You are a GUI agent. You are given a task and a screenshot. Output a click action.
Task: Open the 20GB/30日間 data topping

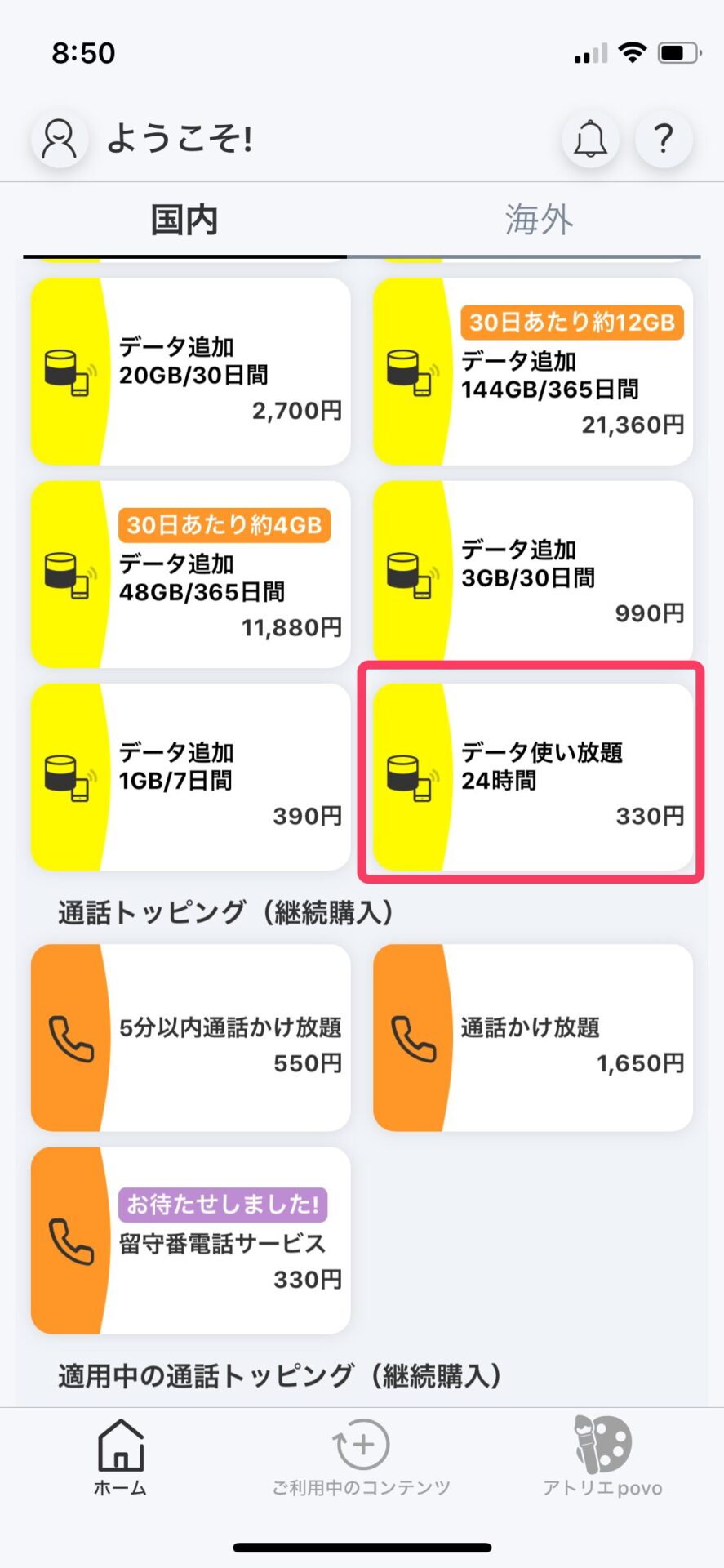pos(191,372)
